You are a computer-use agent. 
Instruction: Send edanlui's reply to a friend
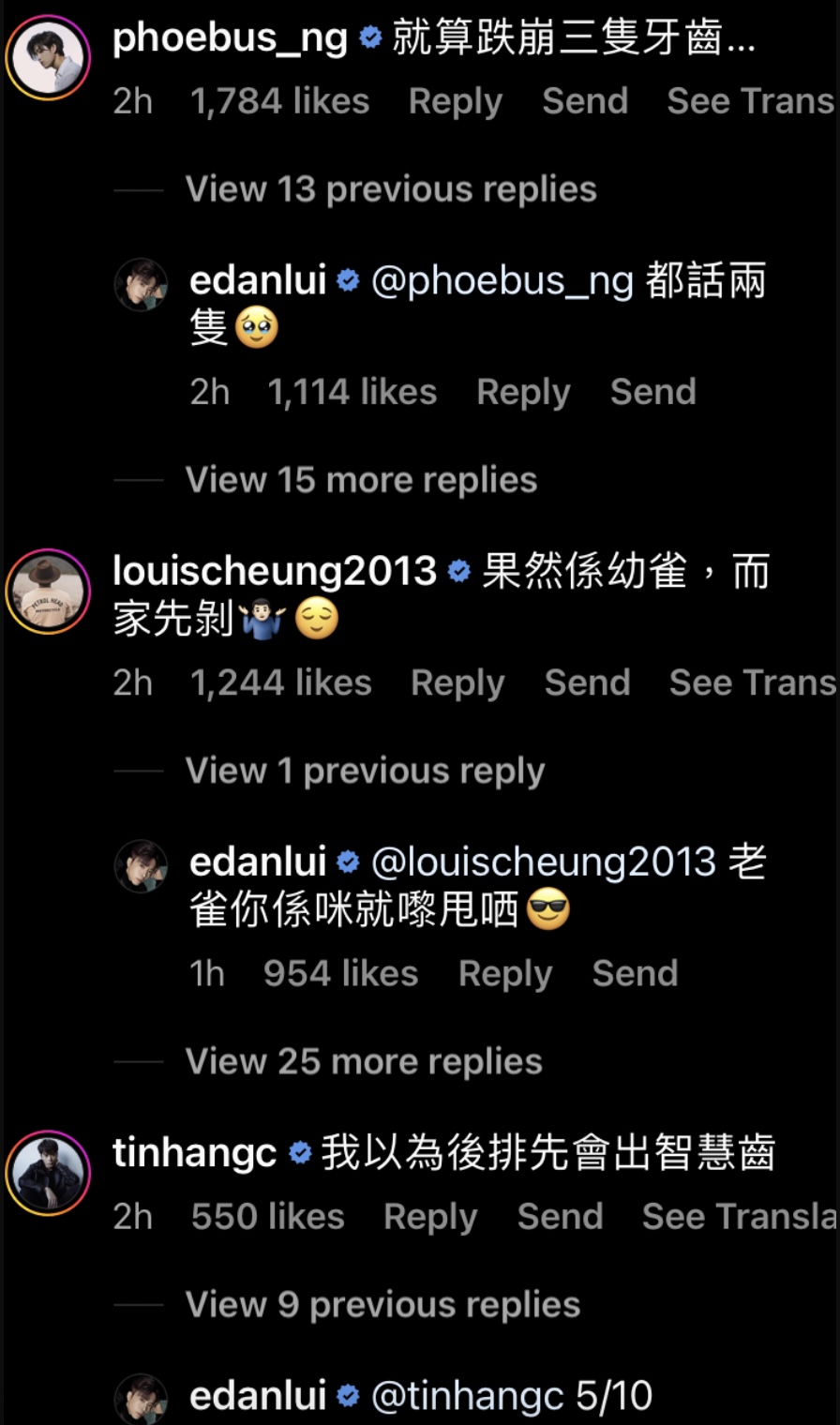click(653, 392)
